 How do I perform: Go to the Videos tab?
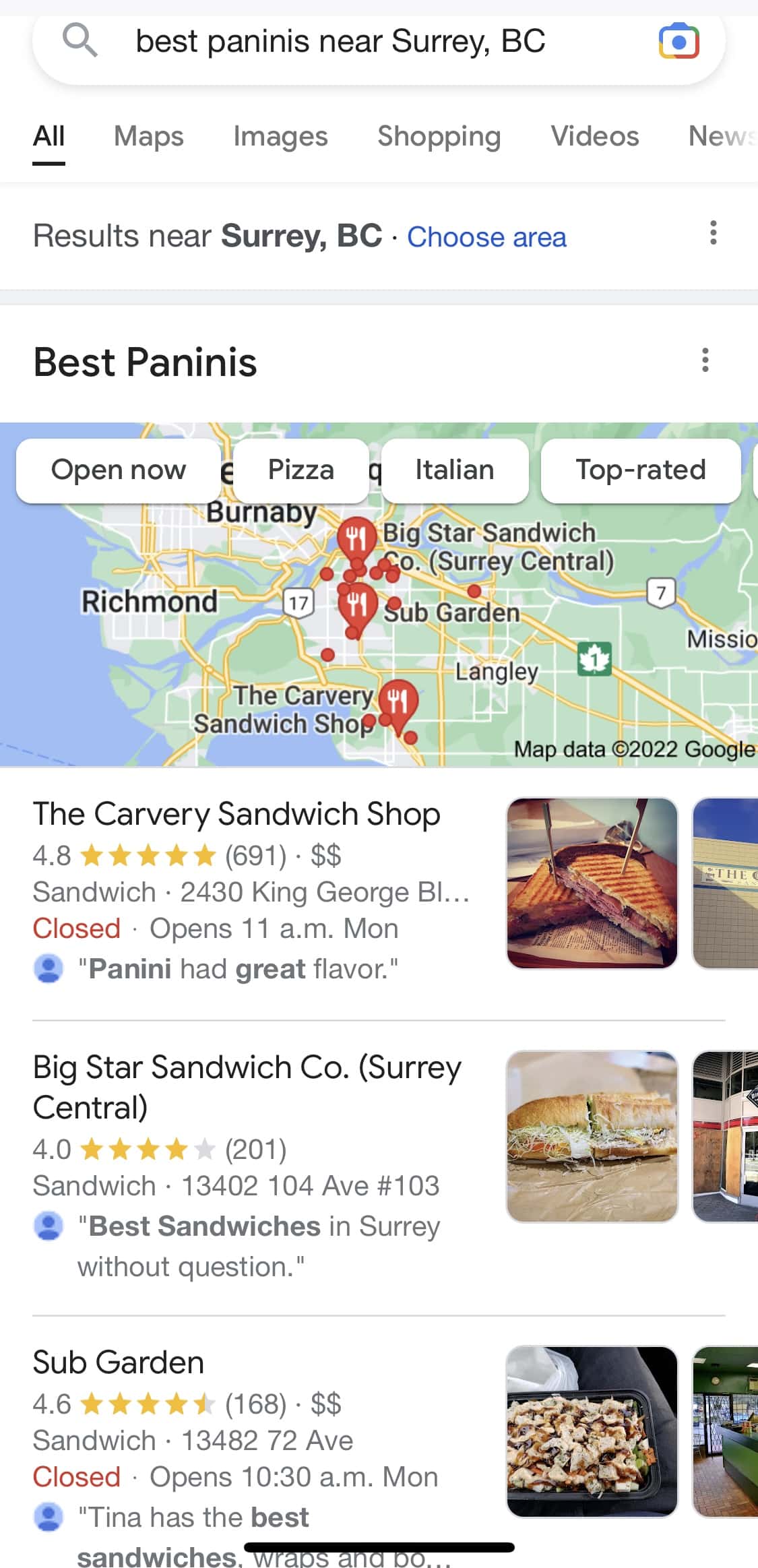click(x=594, y=136)
